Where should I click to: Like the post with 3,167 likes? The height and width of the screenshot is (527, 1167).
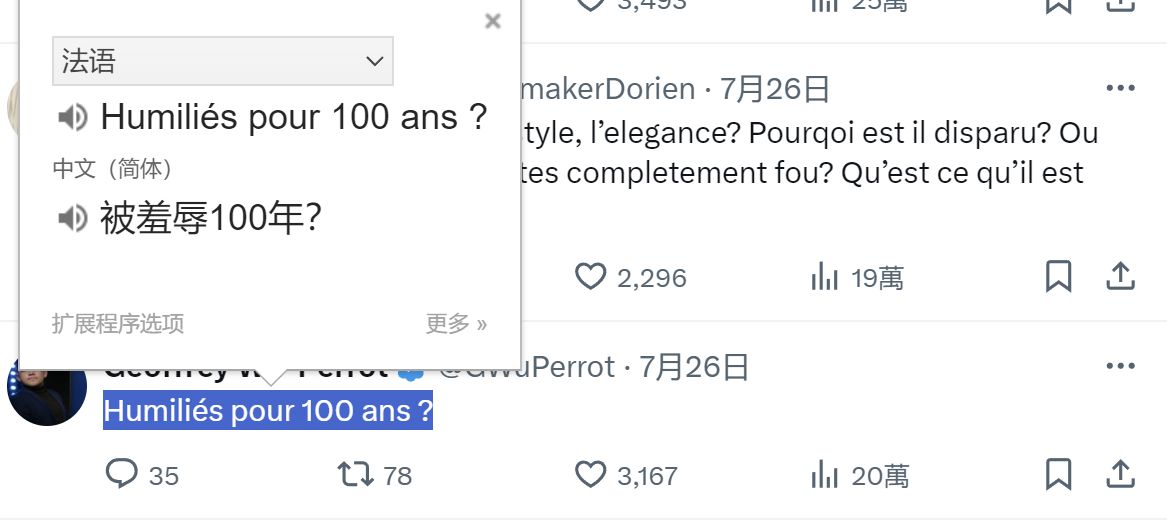click(591, 474)
